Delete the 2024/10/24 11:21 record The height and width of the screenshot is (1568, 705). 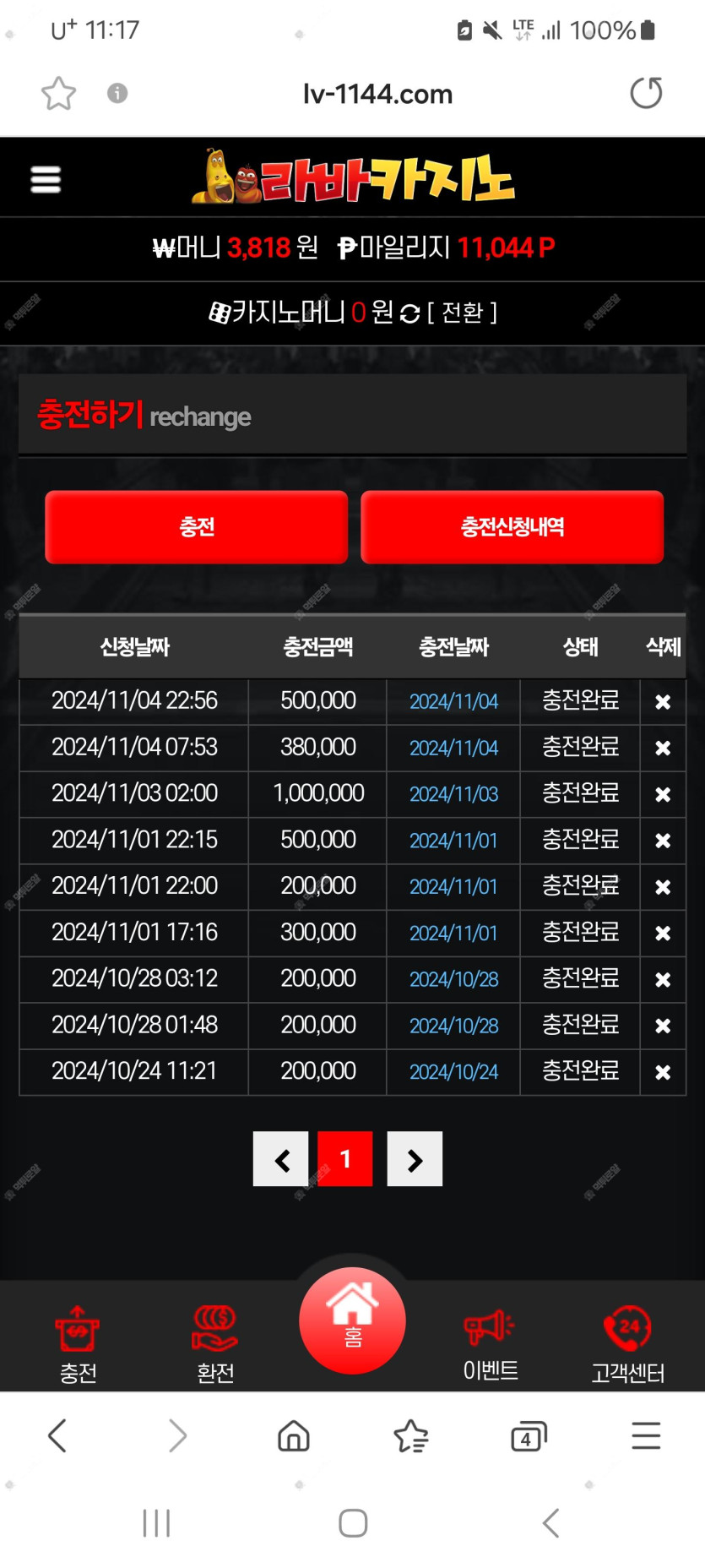[x=663, y=1071]
